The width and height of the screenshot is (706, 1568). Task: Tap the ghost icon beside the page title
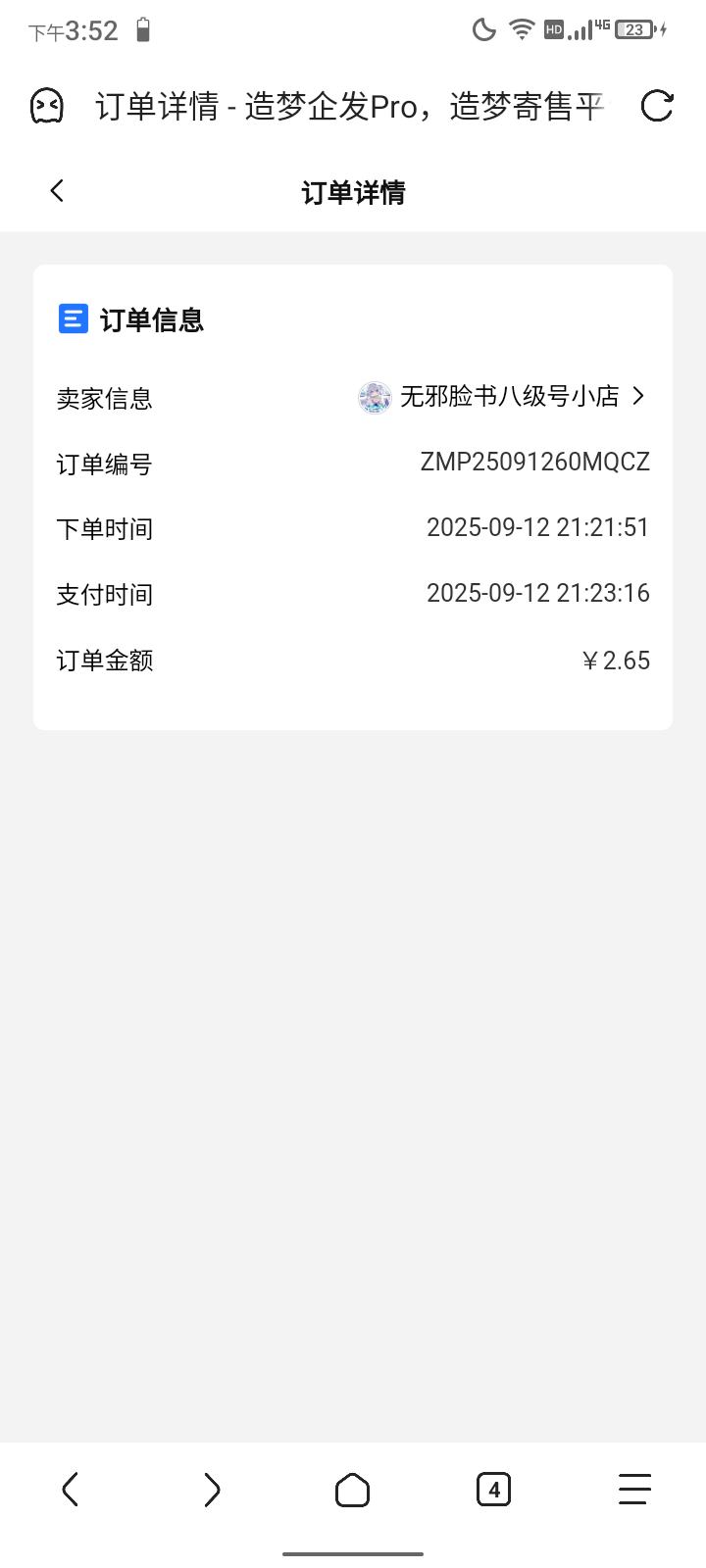(x=47, y=106)
